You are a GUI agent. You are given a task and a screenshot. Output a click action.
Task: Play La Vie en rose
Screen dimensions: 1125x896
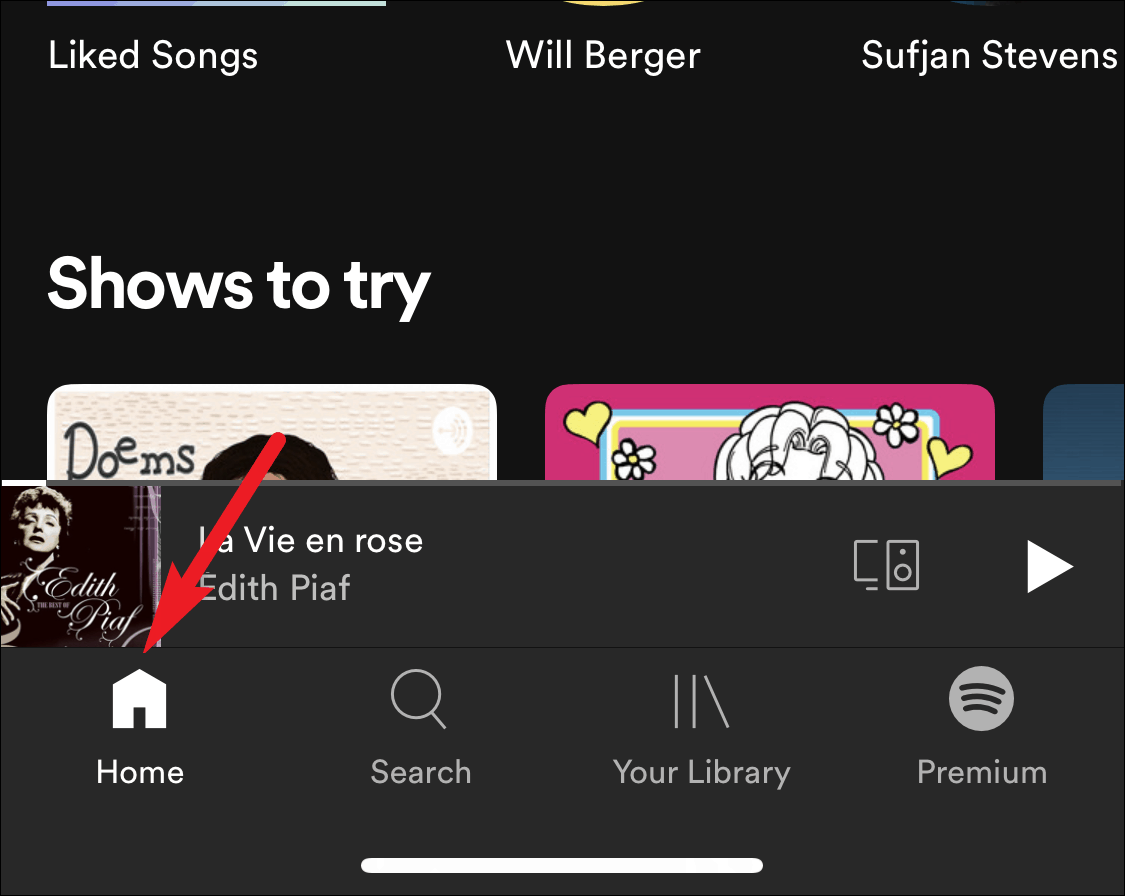(x=1048, y=567)
